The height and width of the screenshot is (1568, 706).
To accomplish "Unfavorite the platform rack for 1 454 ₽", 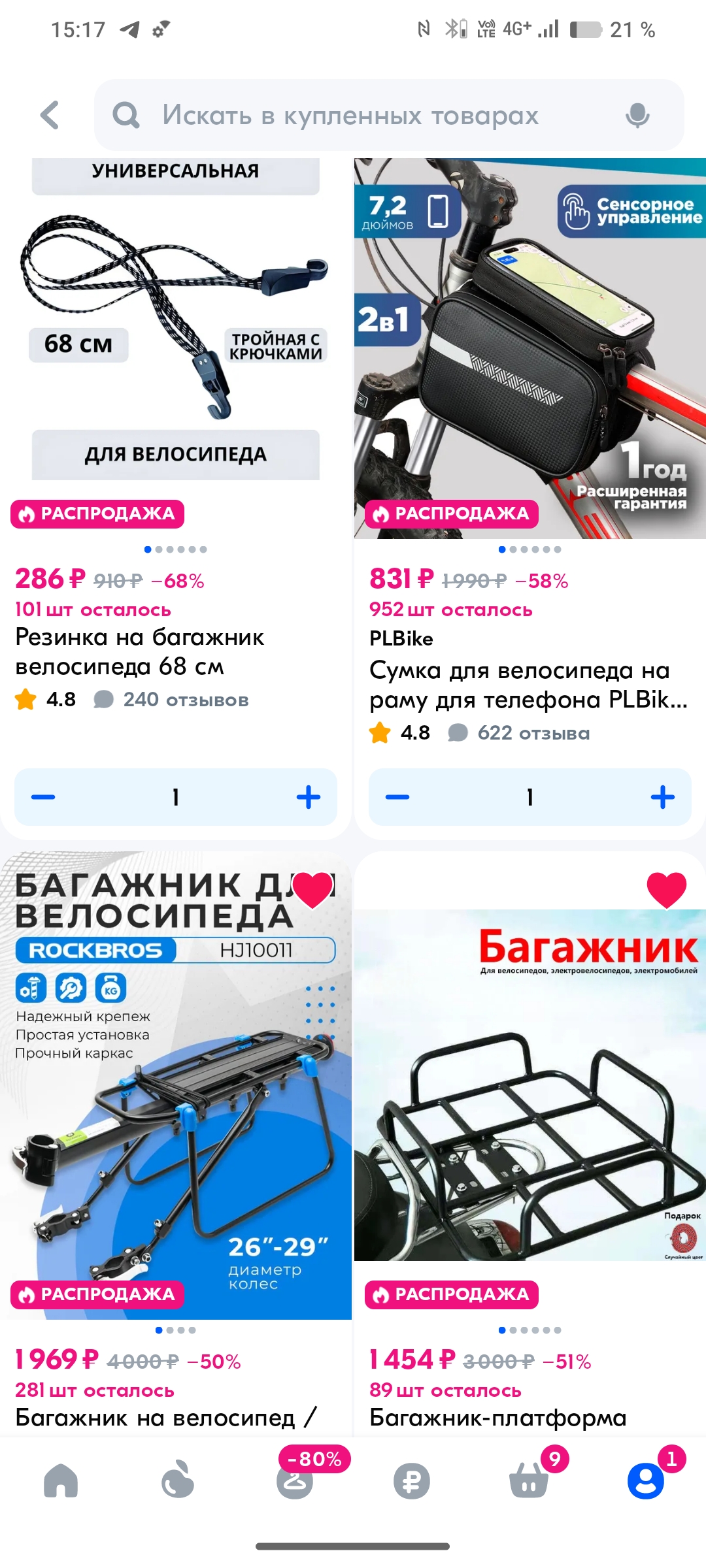I will click(x=666, y=889).
